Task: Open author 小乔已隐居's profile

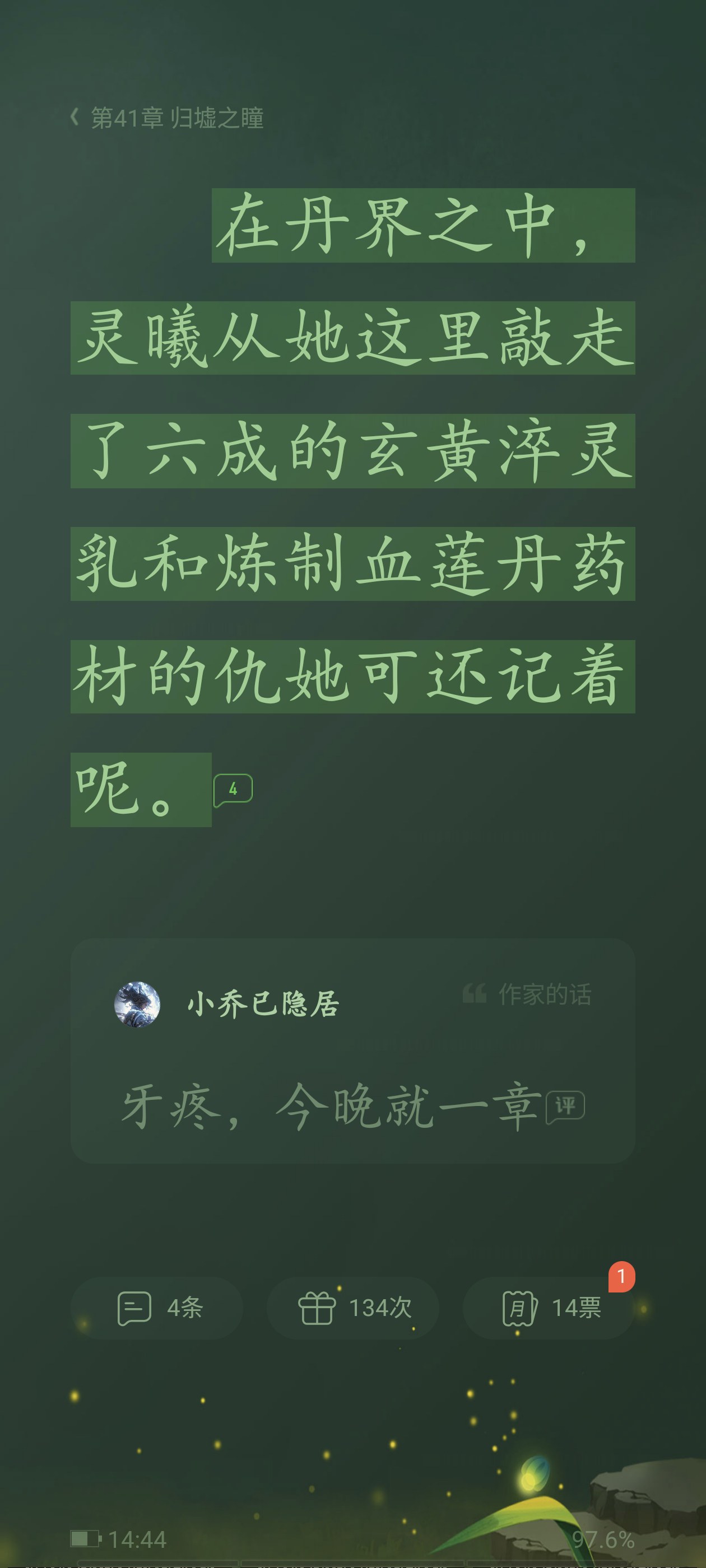Action: pos(138,1004)
